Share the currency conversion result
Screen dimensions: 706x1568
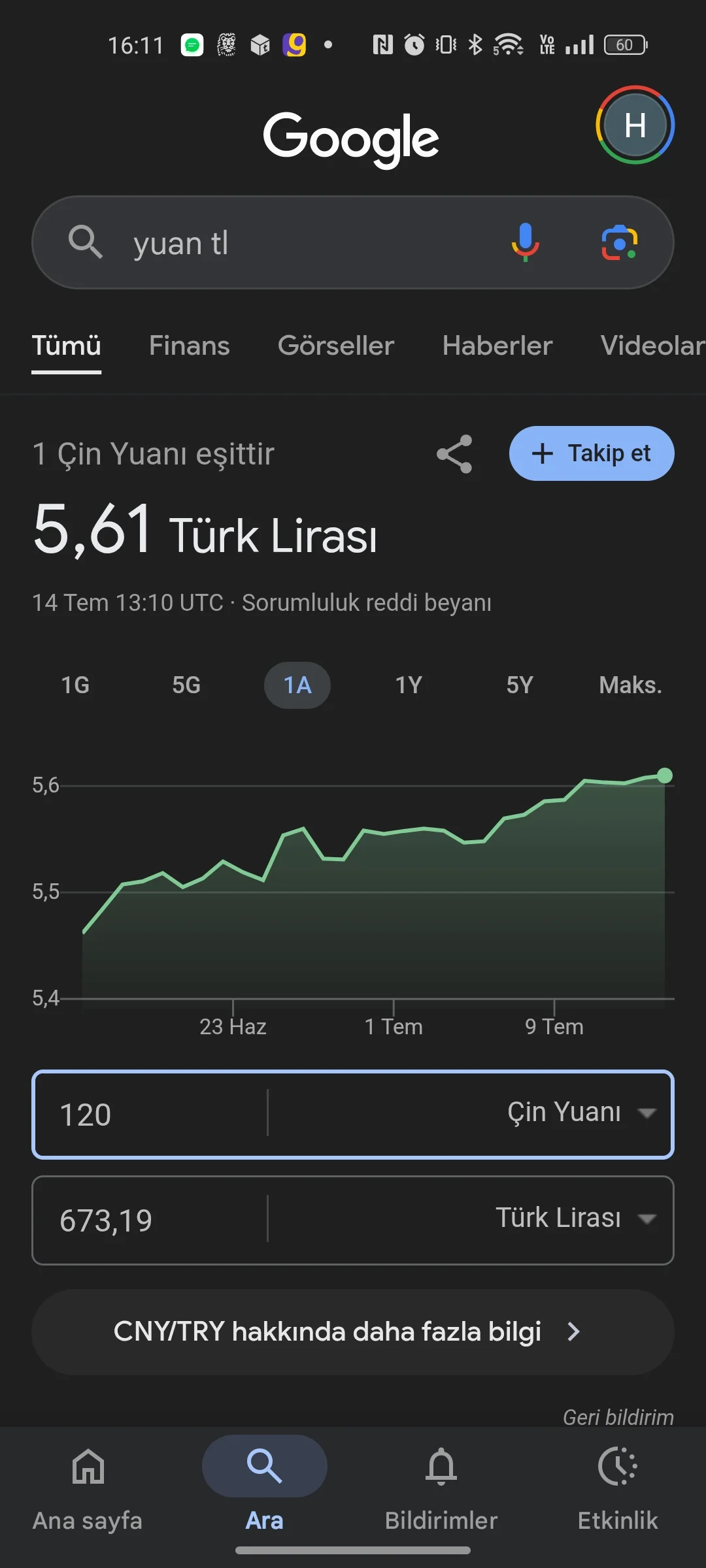[x=454, y=453]
